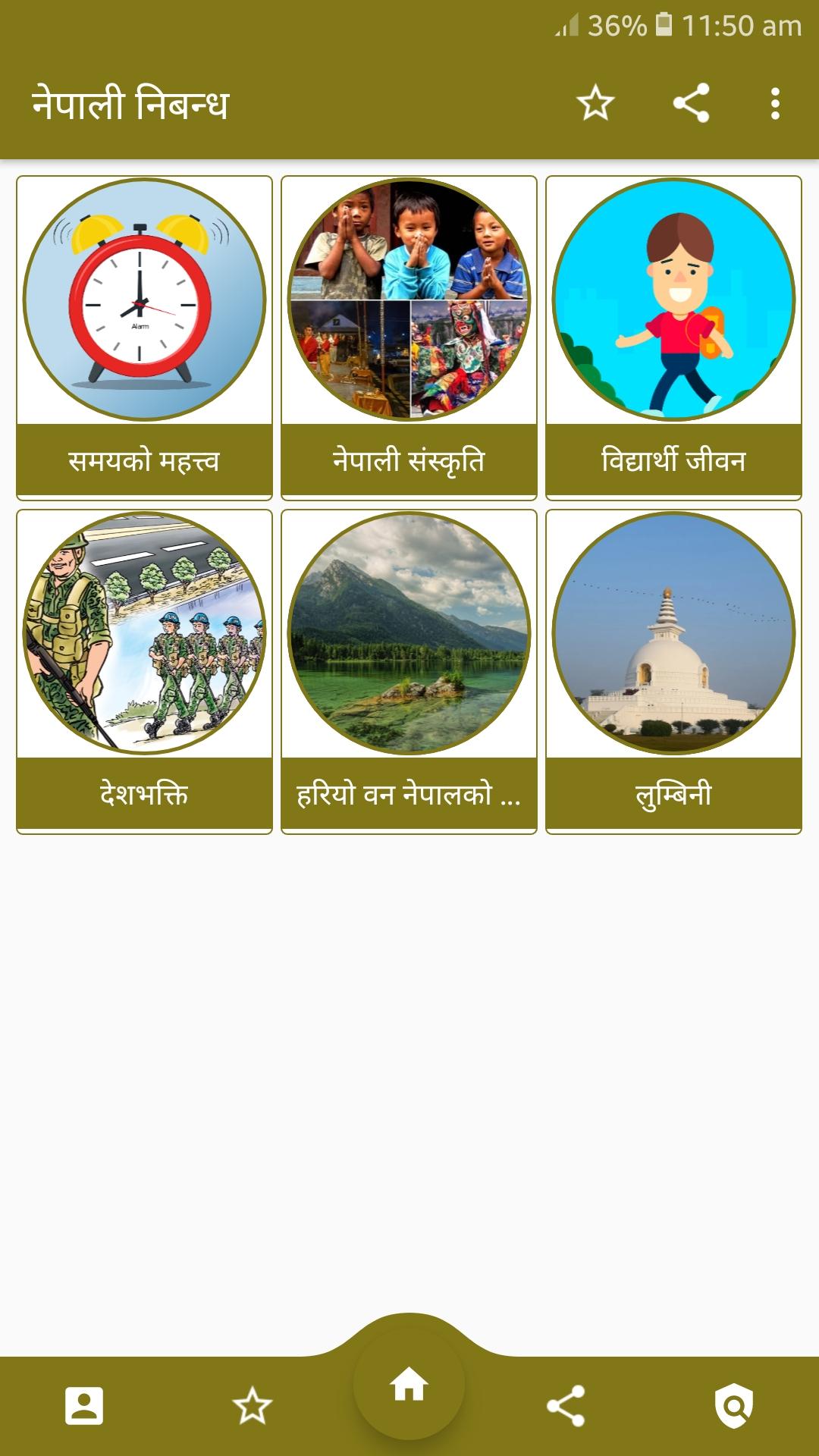Image resolution: width=819 pixels, height=1456 pixels.
Task: Open the देशभक्ति essay card
Action: (x=144, y=672)
